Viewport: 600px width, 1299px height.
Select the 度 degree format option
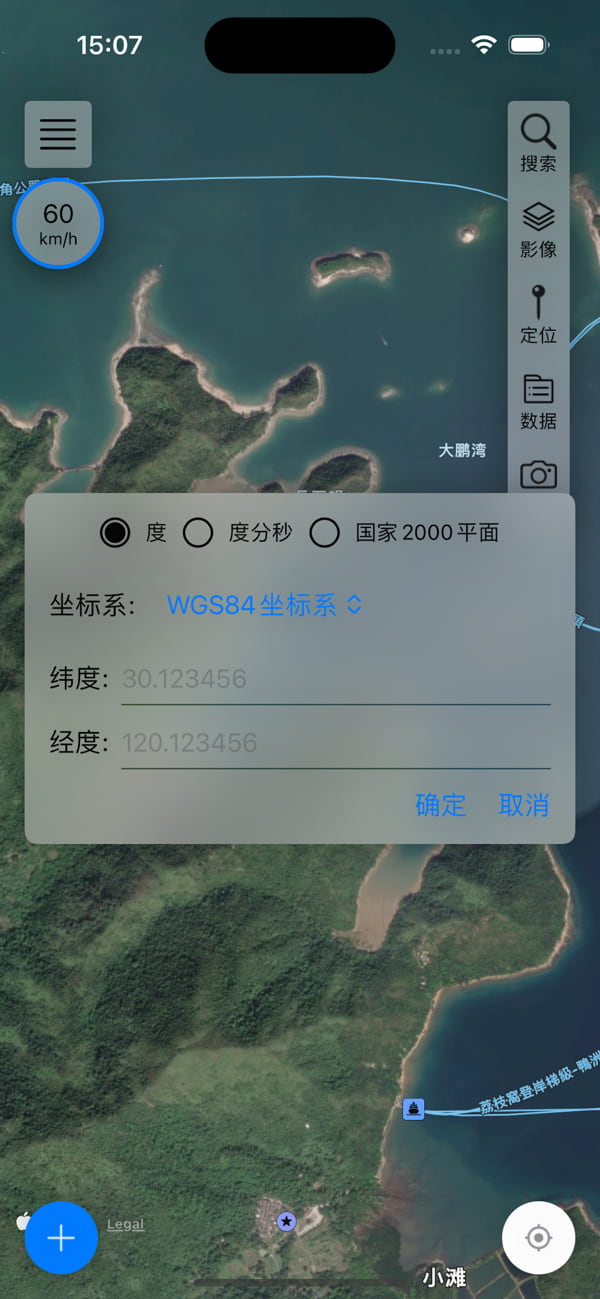click(x=116, y=533)
